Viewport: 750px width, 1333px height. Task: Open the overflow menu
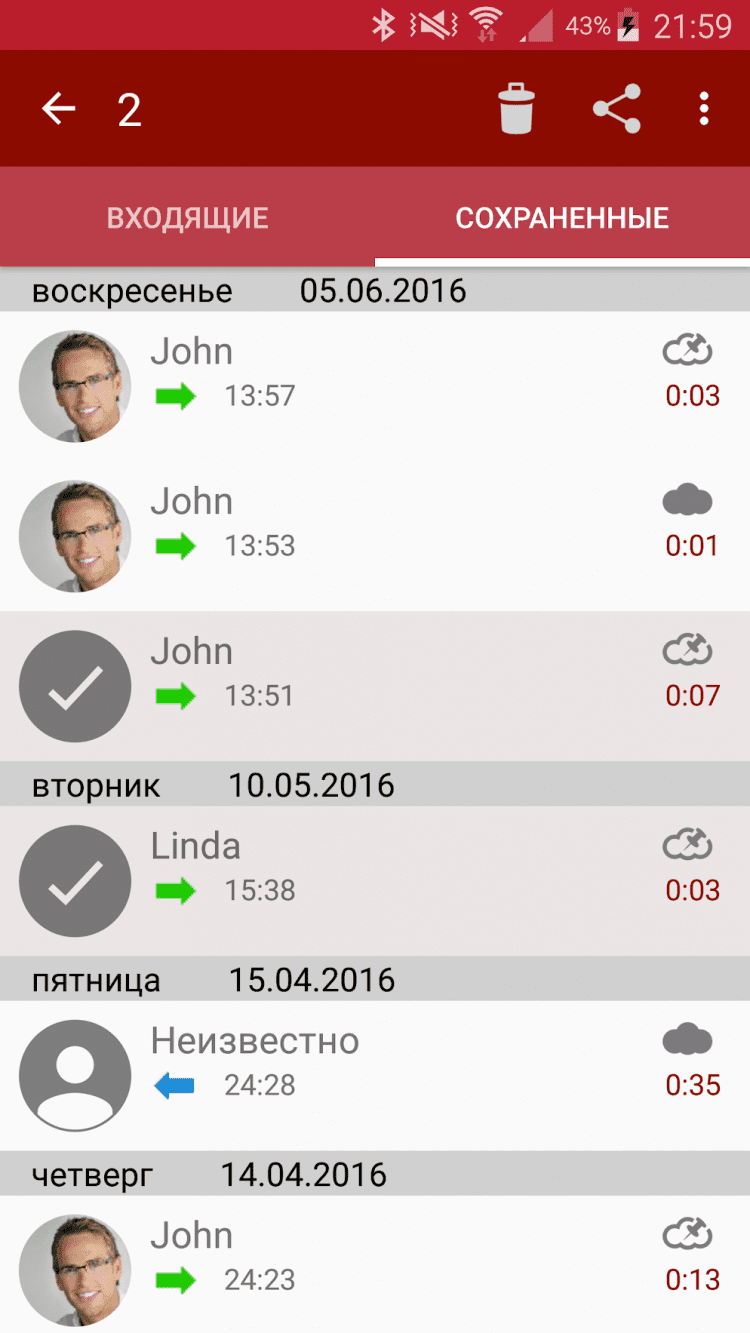pyautogui.click(x=704, y=109)
